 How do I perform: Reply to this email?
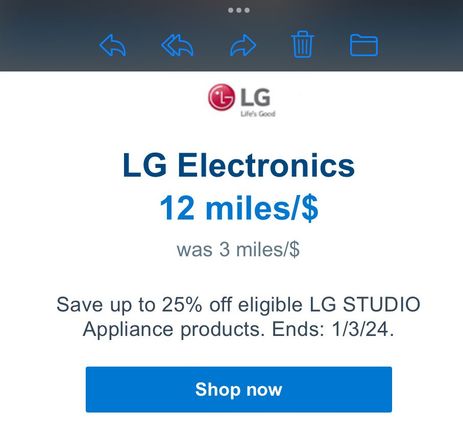click(113, 45)
